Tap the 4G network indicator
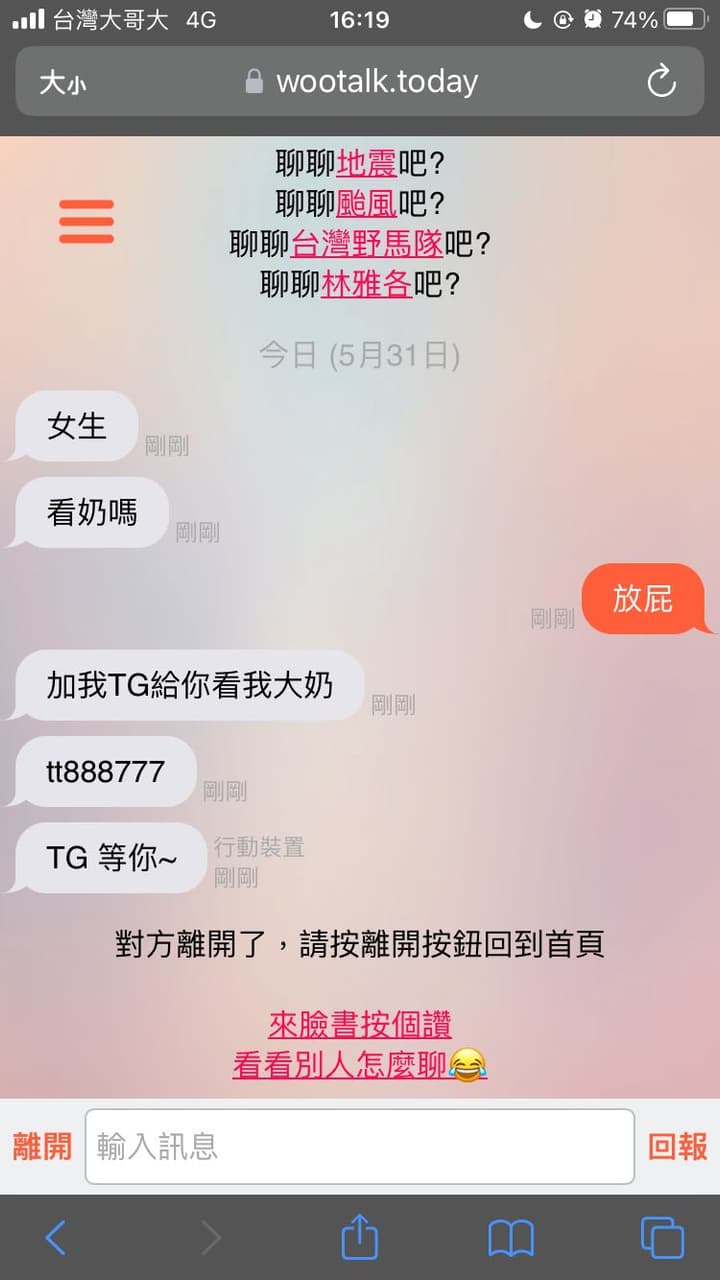Image resolution: width=720 pixels, height=1280 pixels. [x=203, y=18]
